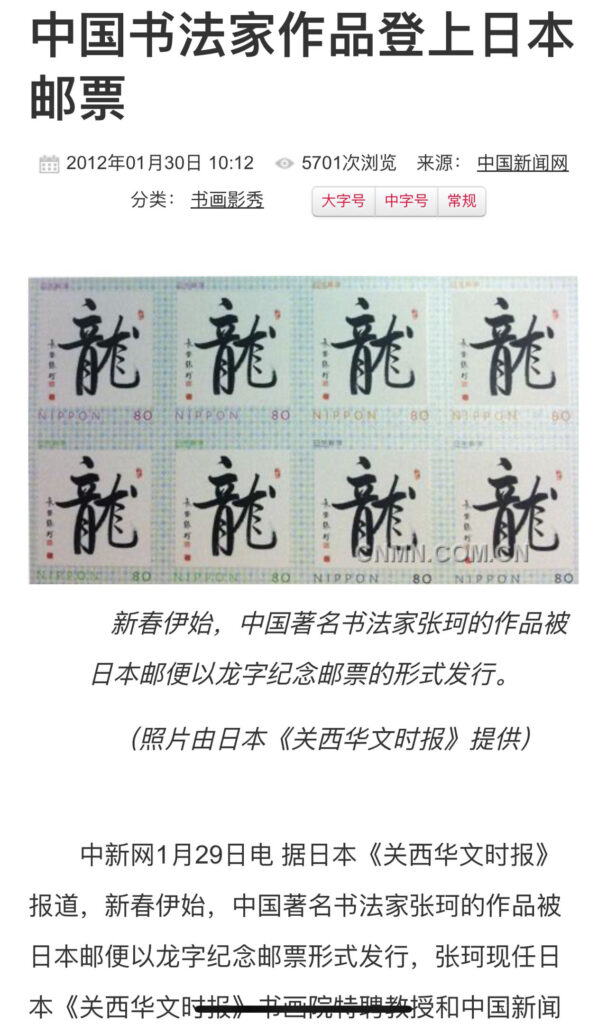The width and height of the screenshot is (607, 1024).
Task: Select the 常规 font size
Action: coord(461,201)
